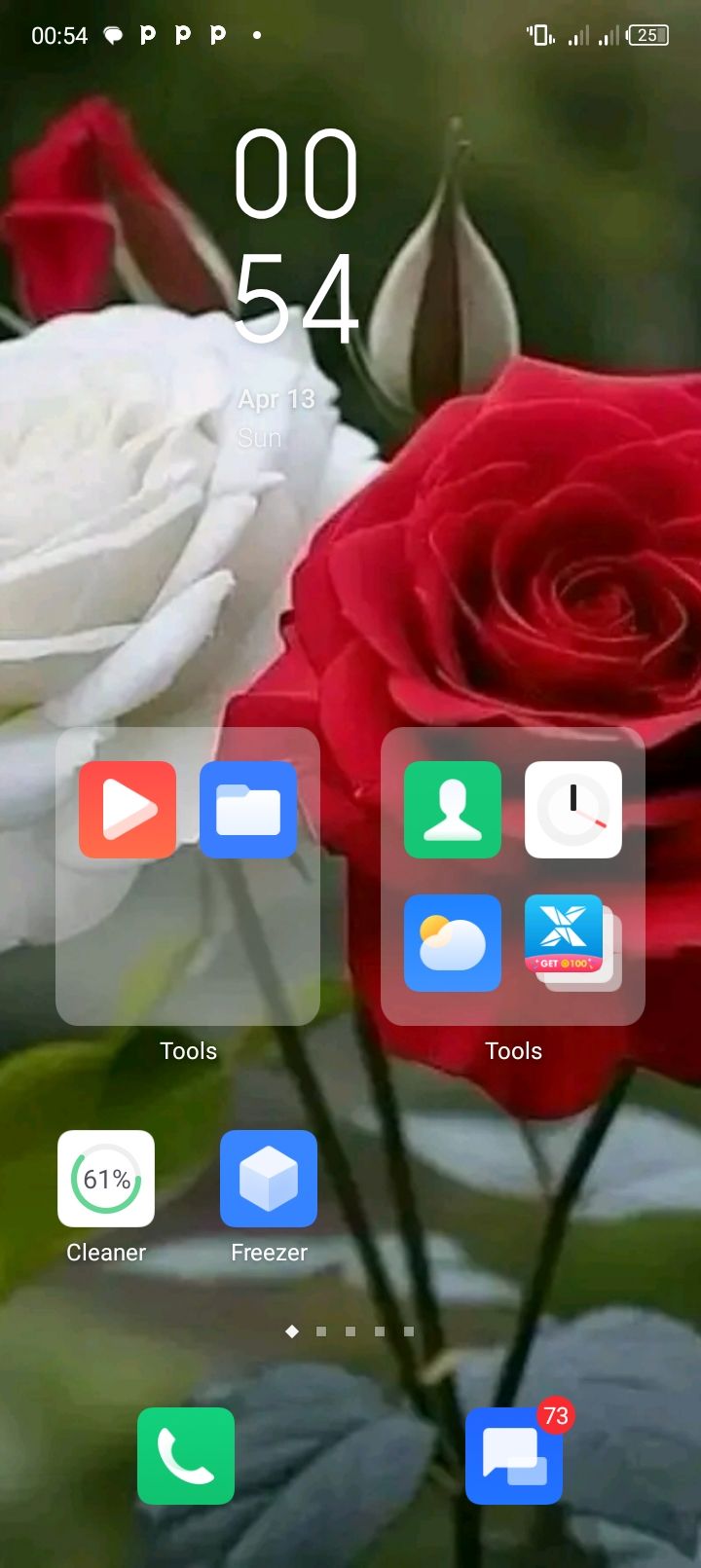Tap the clock widget showing 00 54
Screen dimensions: 701x1568
296,237
